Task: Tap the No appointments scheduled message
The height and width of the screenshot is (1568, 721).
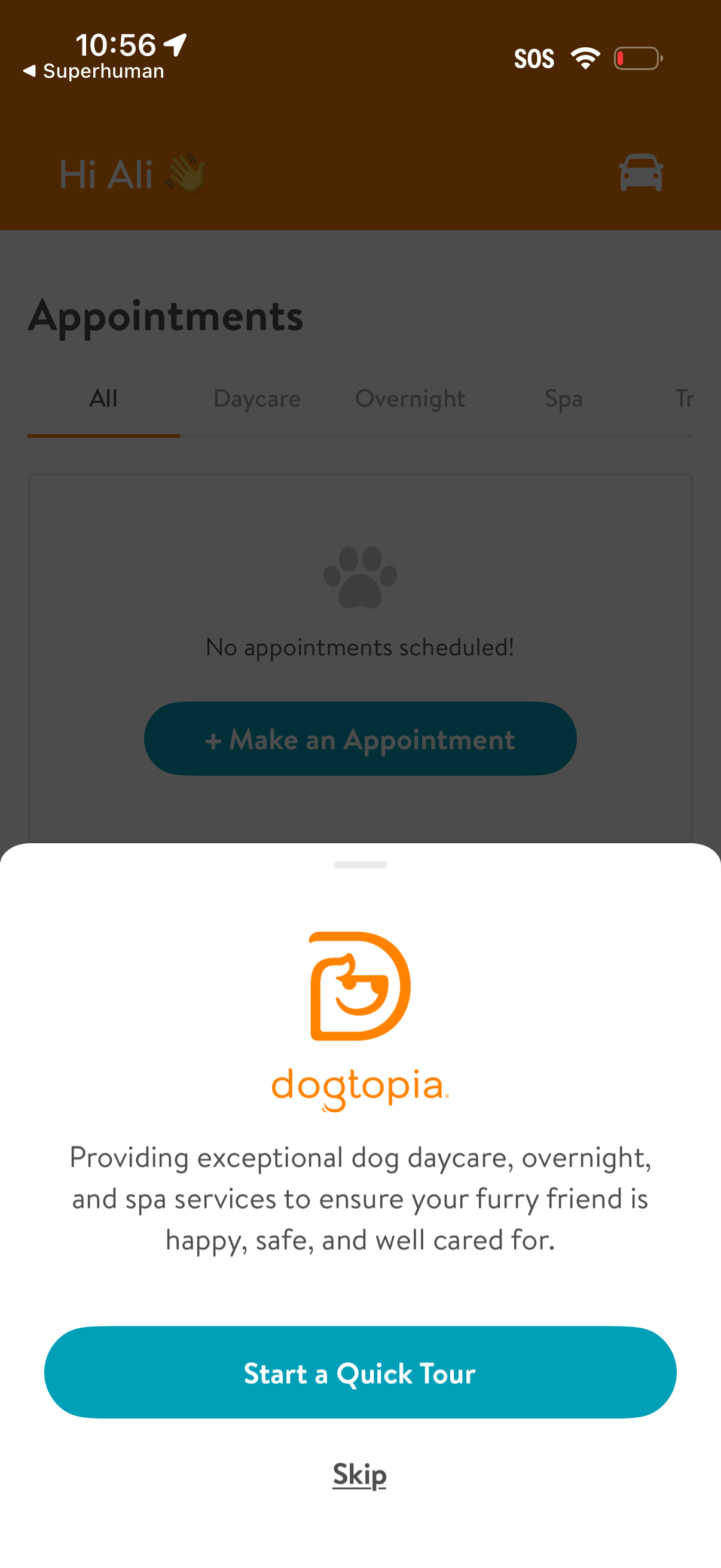Action: 360,647
